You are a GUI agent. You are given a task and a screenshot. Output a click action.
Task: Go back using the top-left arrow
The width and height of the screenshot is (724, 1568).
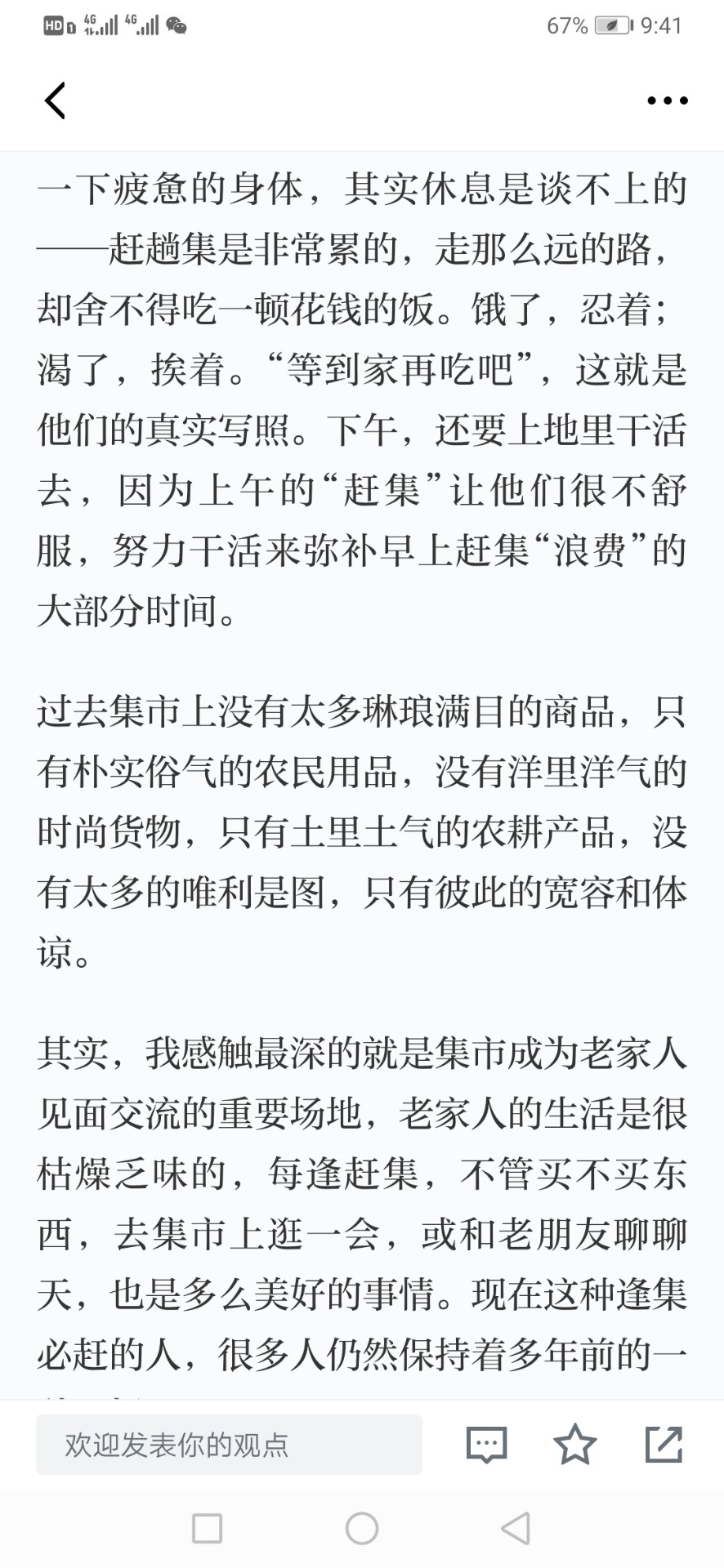pos(55,100)
